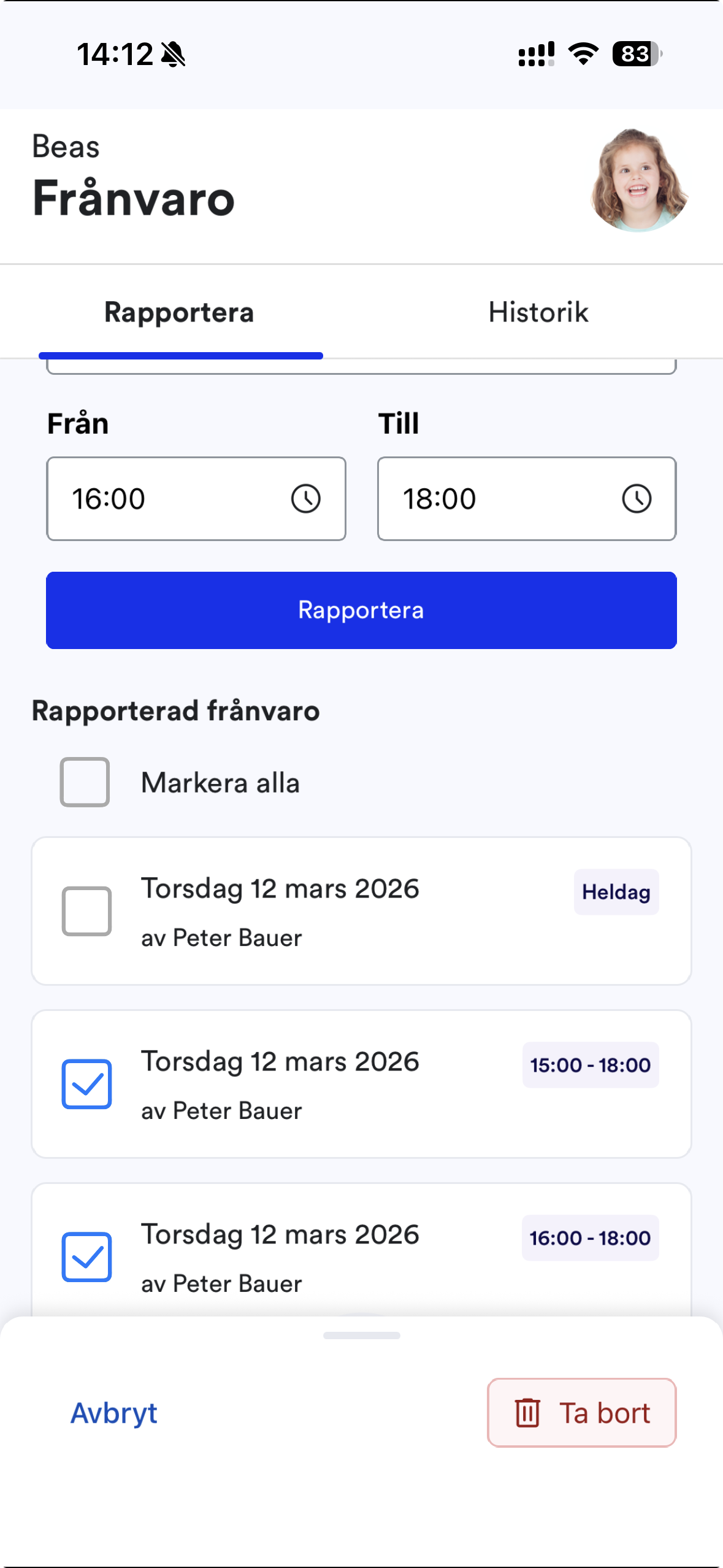Cancel selection with Avbryt
This screenshot has width=723, height=1568.
coord(114,1413)
